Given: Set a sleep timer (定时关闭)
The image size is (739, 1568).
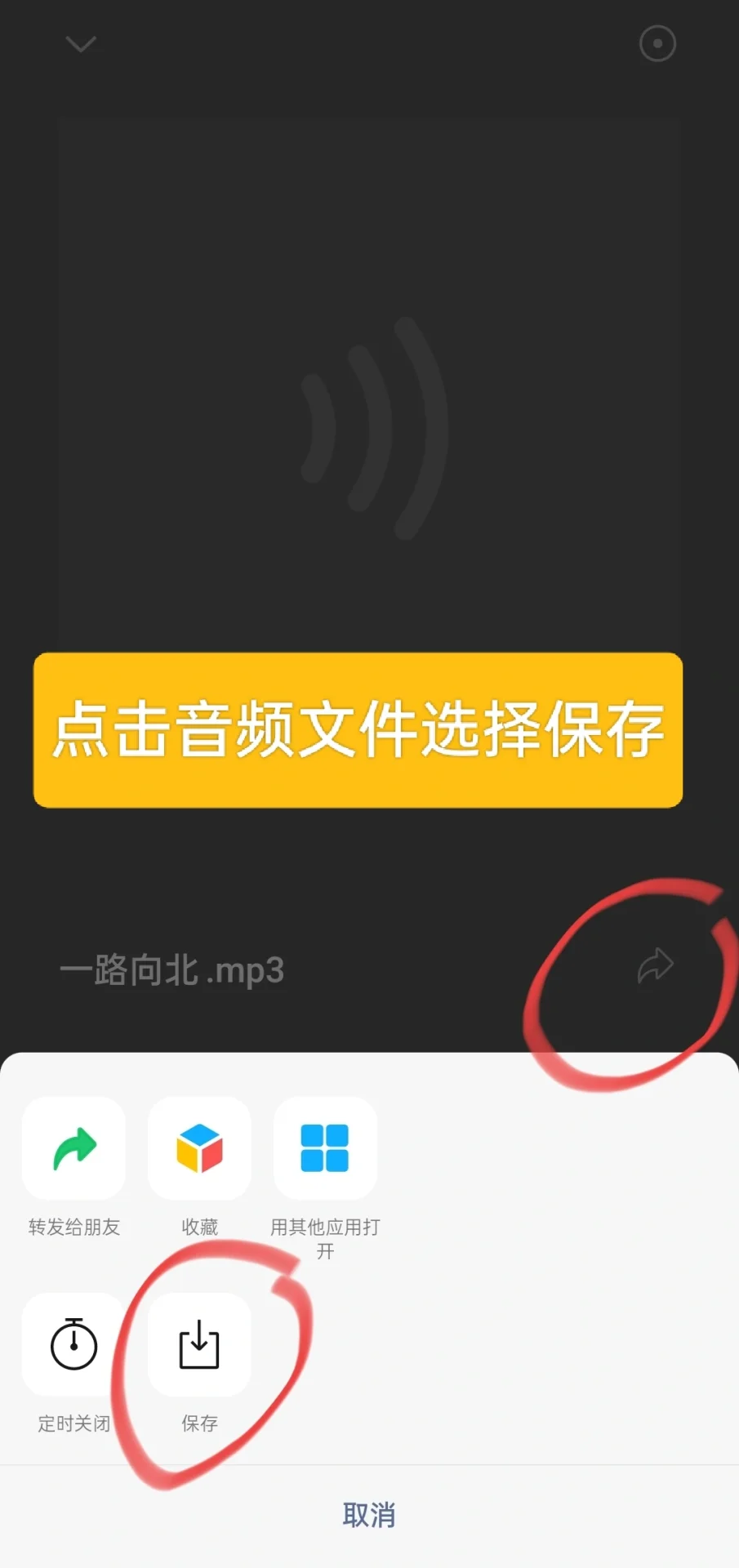Looking at the screenshot, I should 73,1344.
